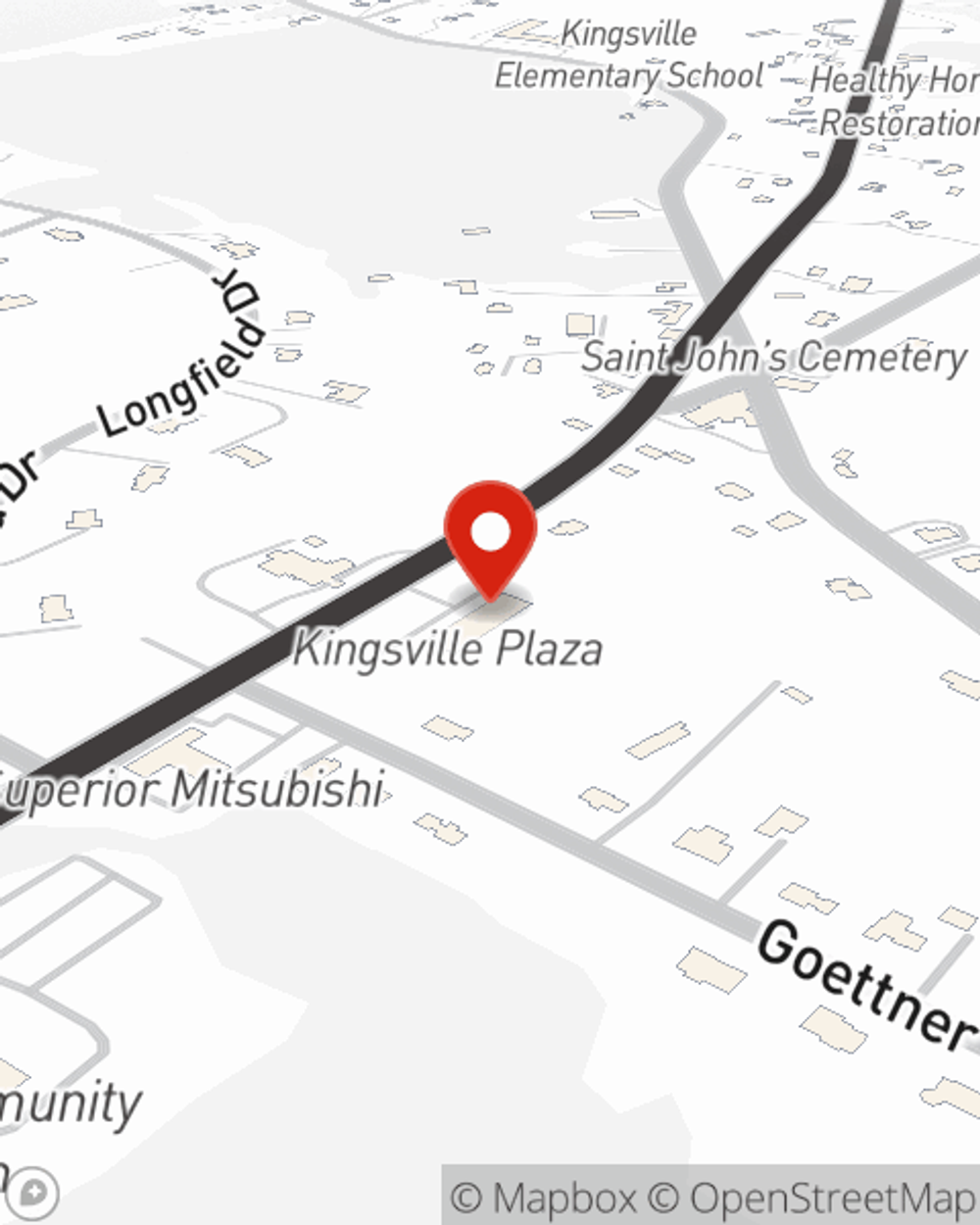
Task: Tap the Mapbox logo icon
Action: click(34, 1193)
